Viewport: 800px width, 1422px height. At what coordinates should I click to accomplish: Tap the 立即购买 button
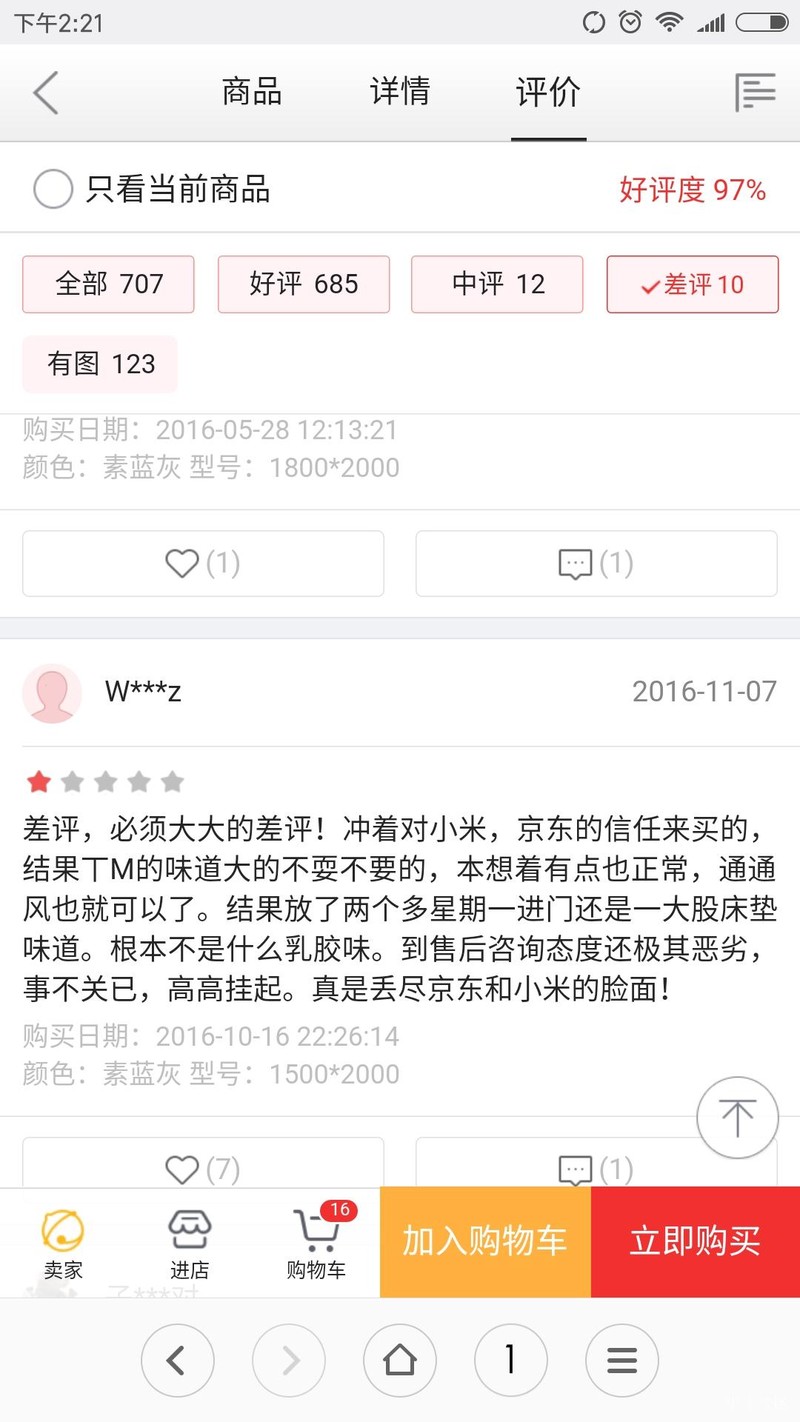(694, 1243)
